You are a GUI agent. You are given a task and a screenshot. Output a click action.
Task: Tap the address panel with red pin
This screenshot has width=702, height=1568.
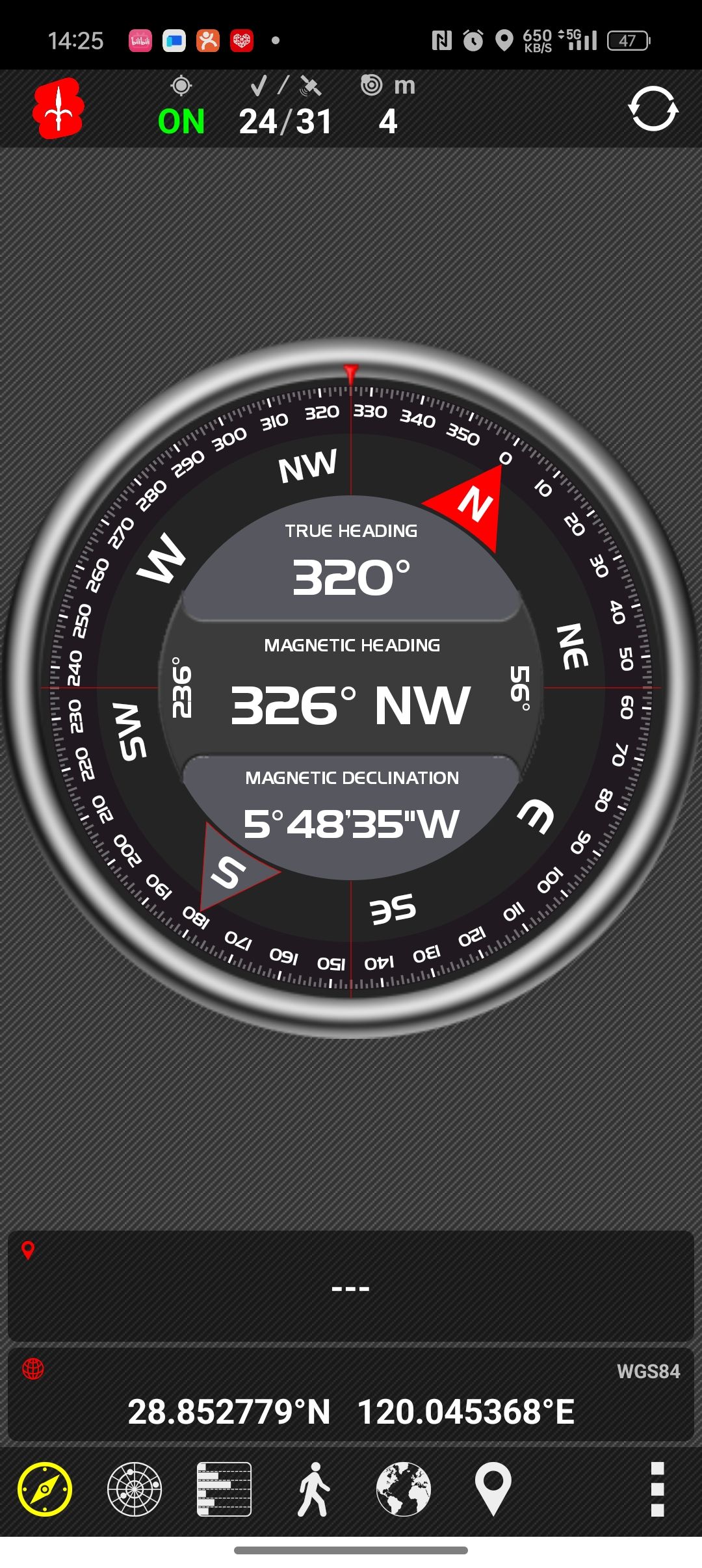click(351, 1285)
